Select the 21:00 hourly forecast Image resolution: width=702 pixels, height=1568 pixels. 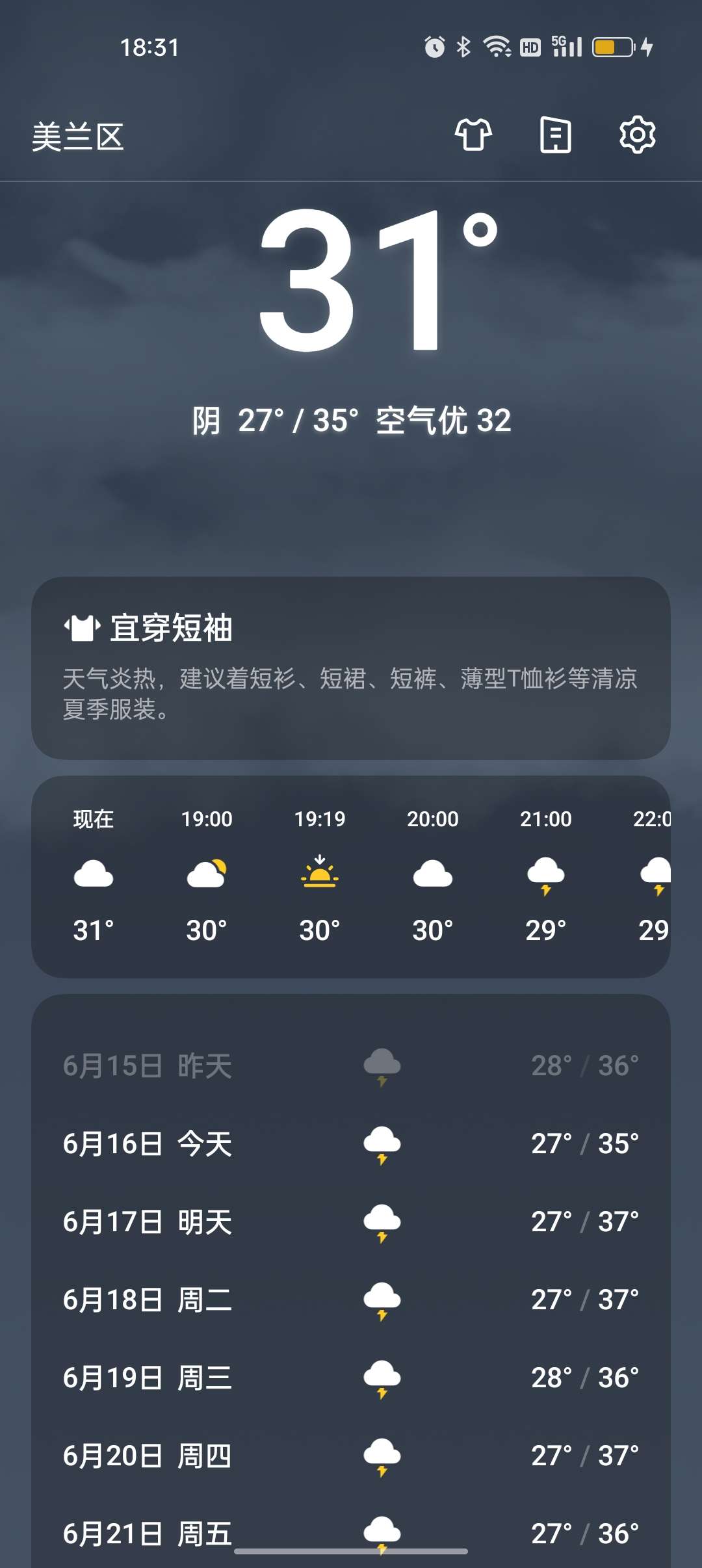[546, 876]
